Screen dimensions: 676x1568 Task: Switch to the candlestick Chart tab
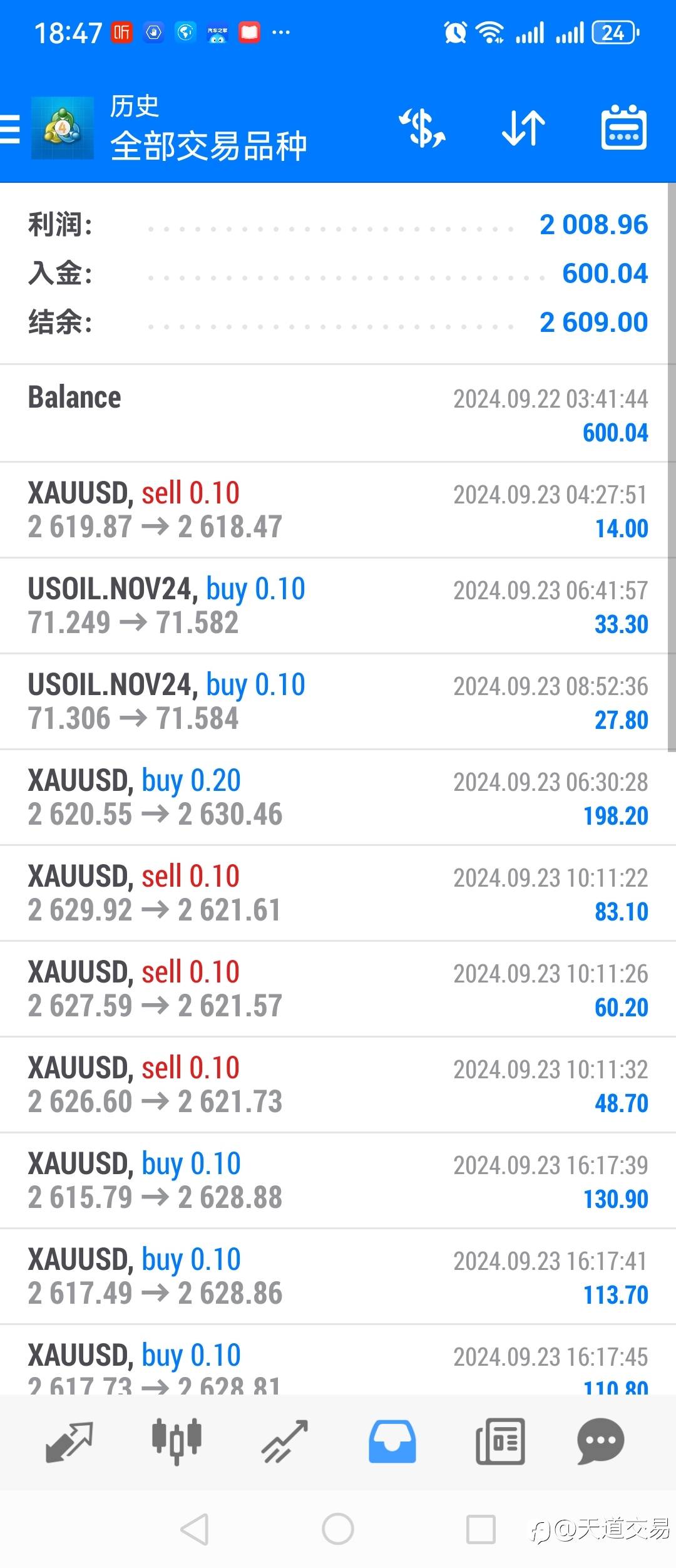(177, 1441)
